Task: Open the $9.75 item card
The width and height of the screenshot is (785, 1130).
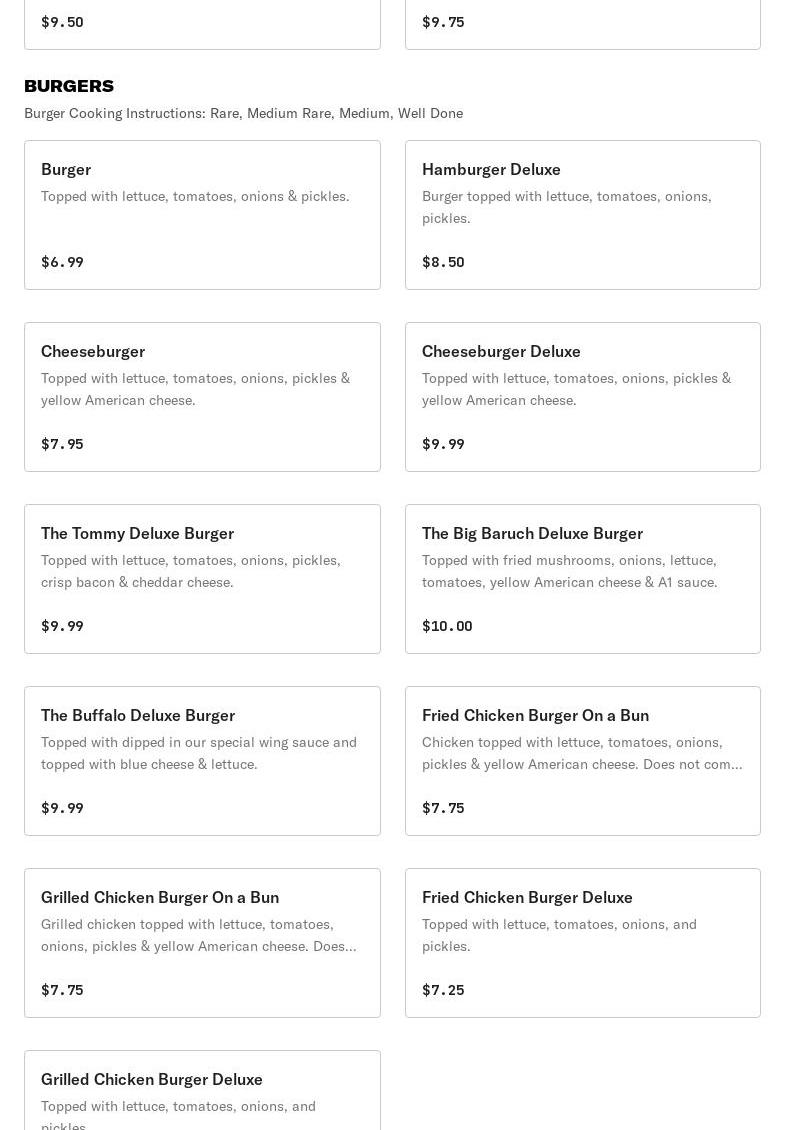Action: point(582,24)
